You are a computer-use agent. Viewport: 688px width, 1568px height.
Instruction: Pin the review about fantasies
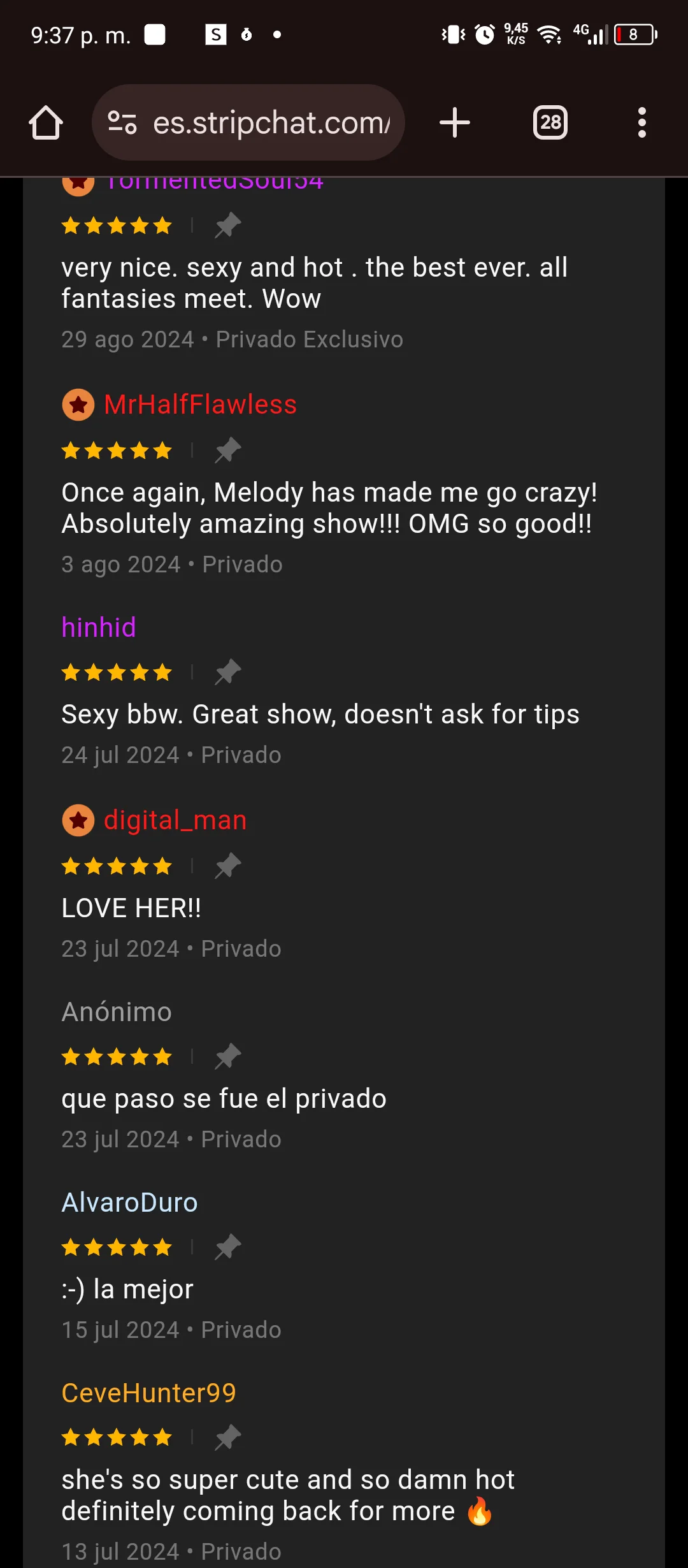click(227, 226)
